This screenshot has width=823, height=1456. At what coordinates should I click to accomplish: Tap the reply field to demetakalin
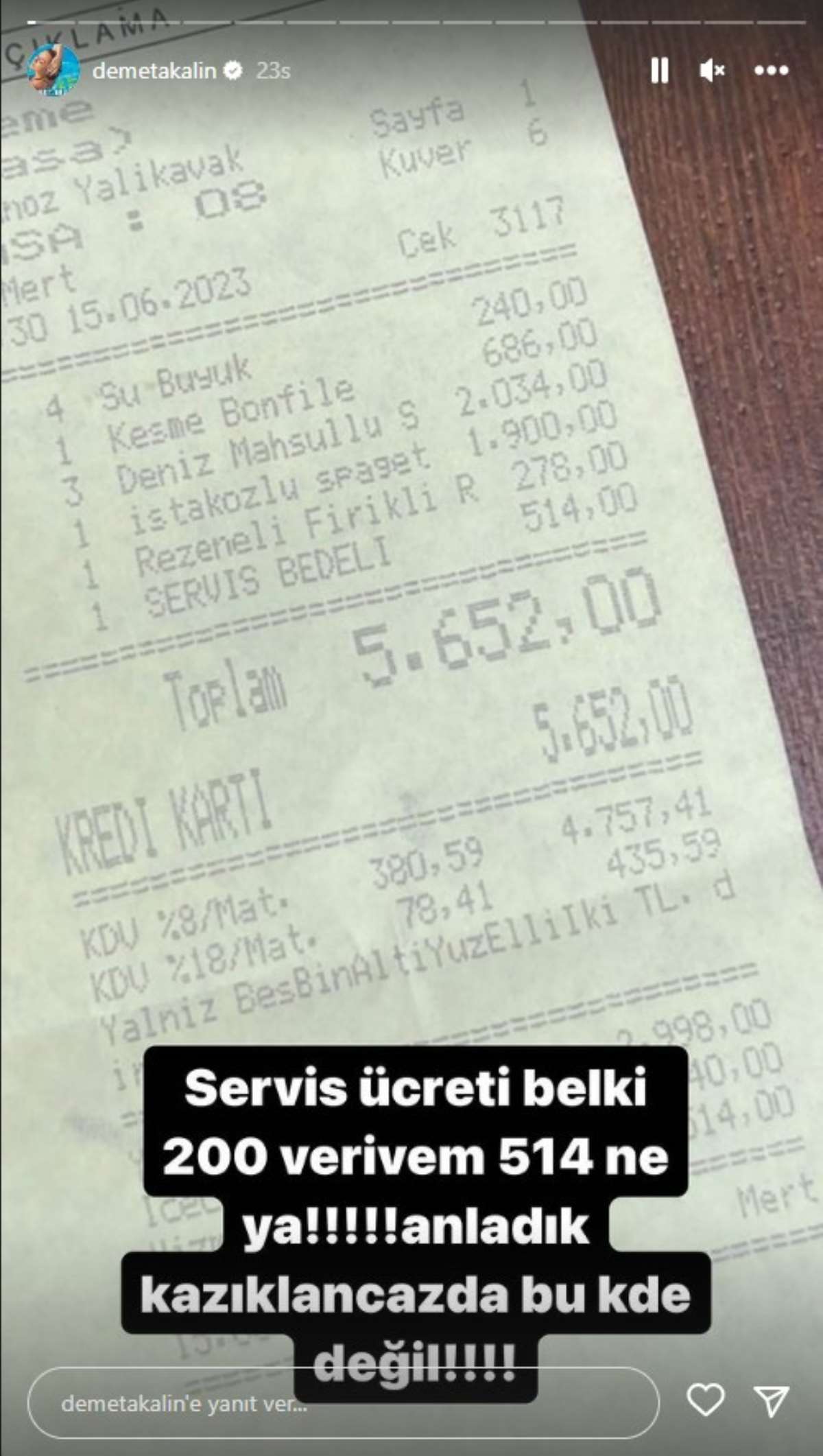pyautogui.click(x=343, y=1402)
